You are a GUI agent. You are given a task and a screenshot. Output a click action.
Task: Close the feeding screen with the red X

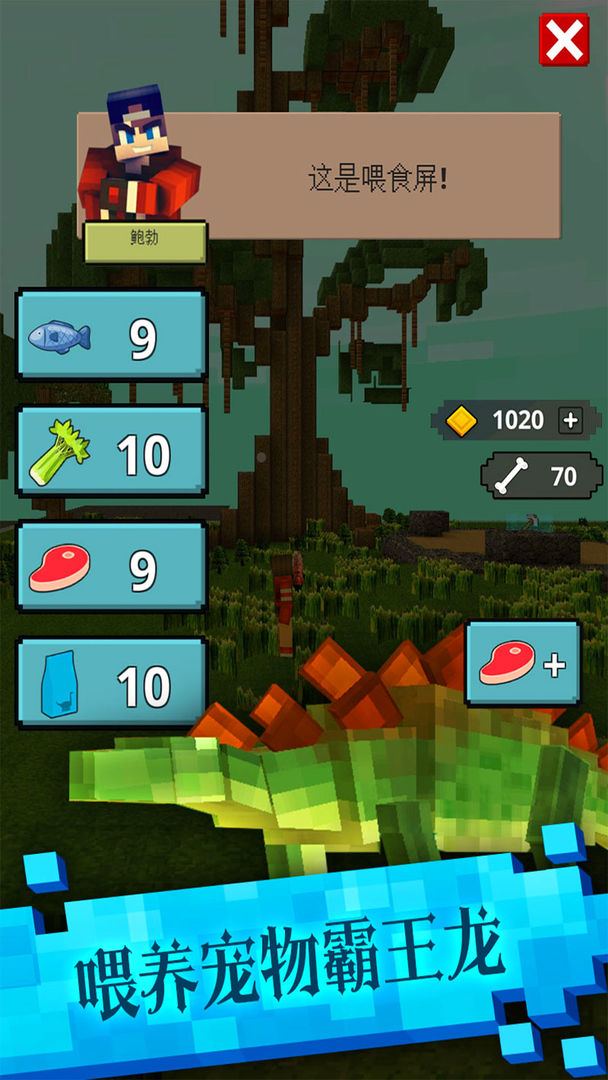563,40
